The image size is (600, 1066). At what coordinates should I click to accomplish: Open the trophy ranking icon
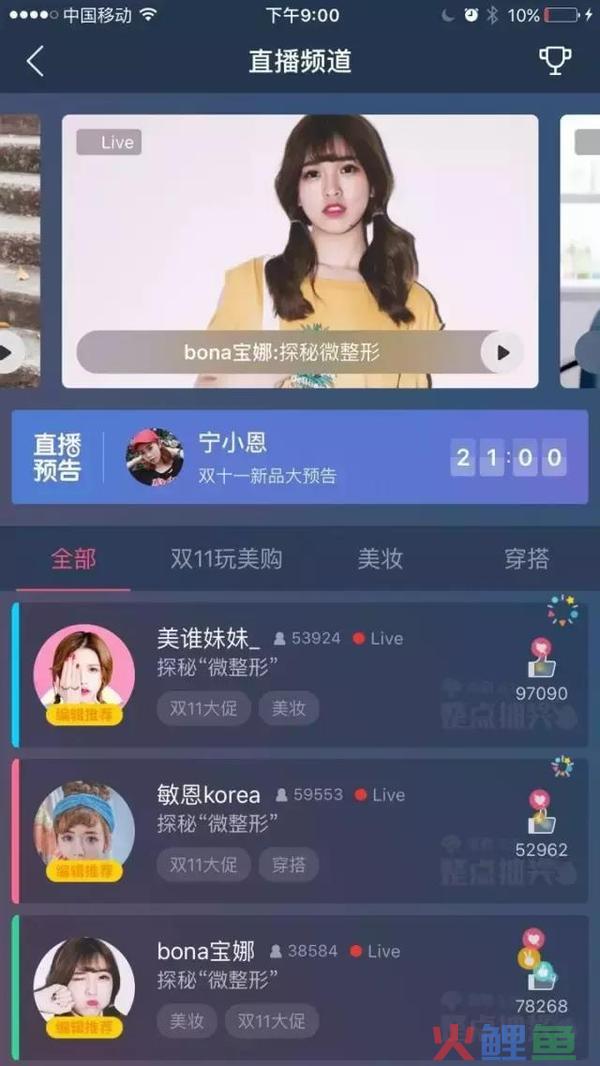click(555, 60)
